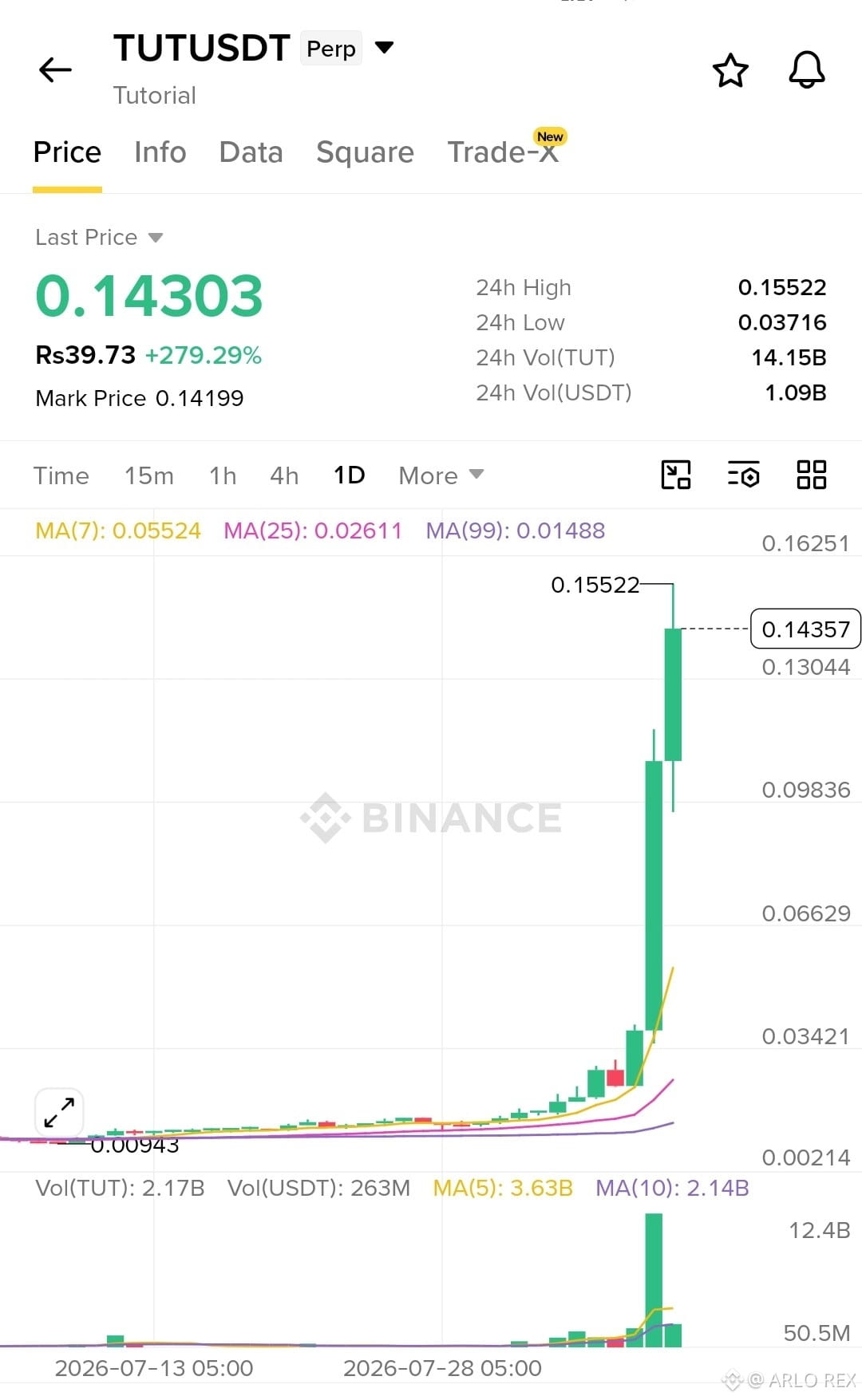Image resolution: width=862 pixels, height=1400 pixels.
Task: Select the 1D interval
Action: (x=350, y=475)
